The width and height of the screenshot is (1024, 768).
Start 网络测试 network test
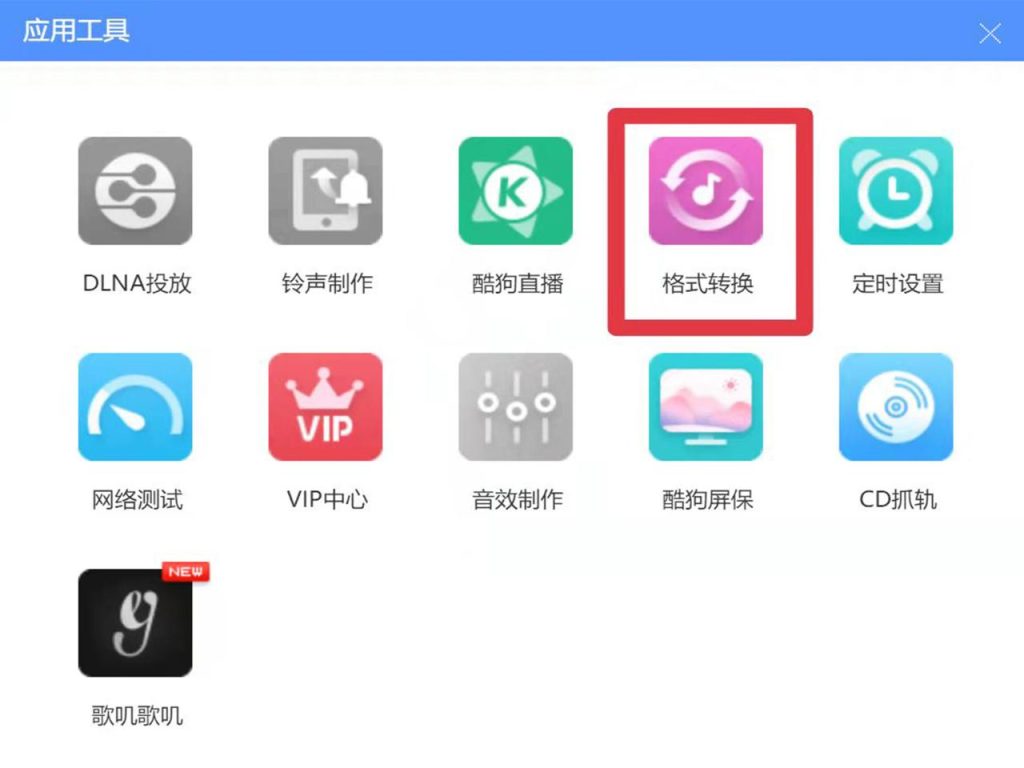136,407
